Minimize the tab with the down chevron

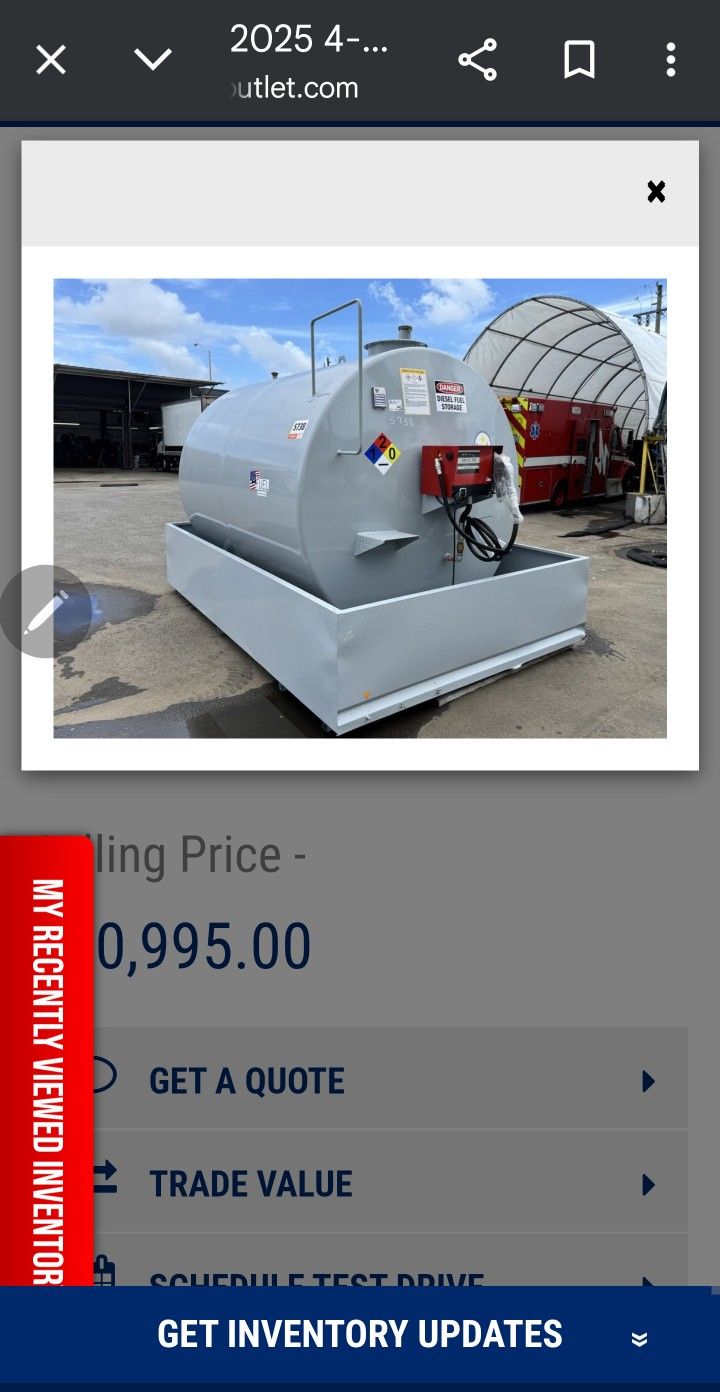(153, 61)
